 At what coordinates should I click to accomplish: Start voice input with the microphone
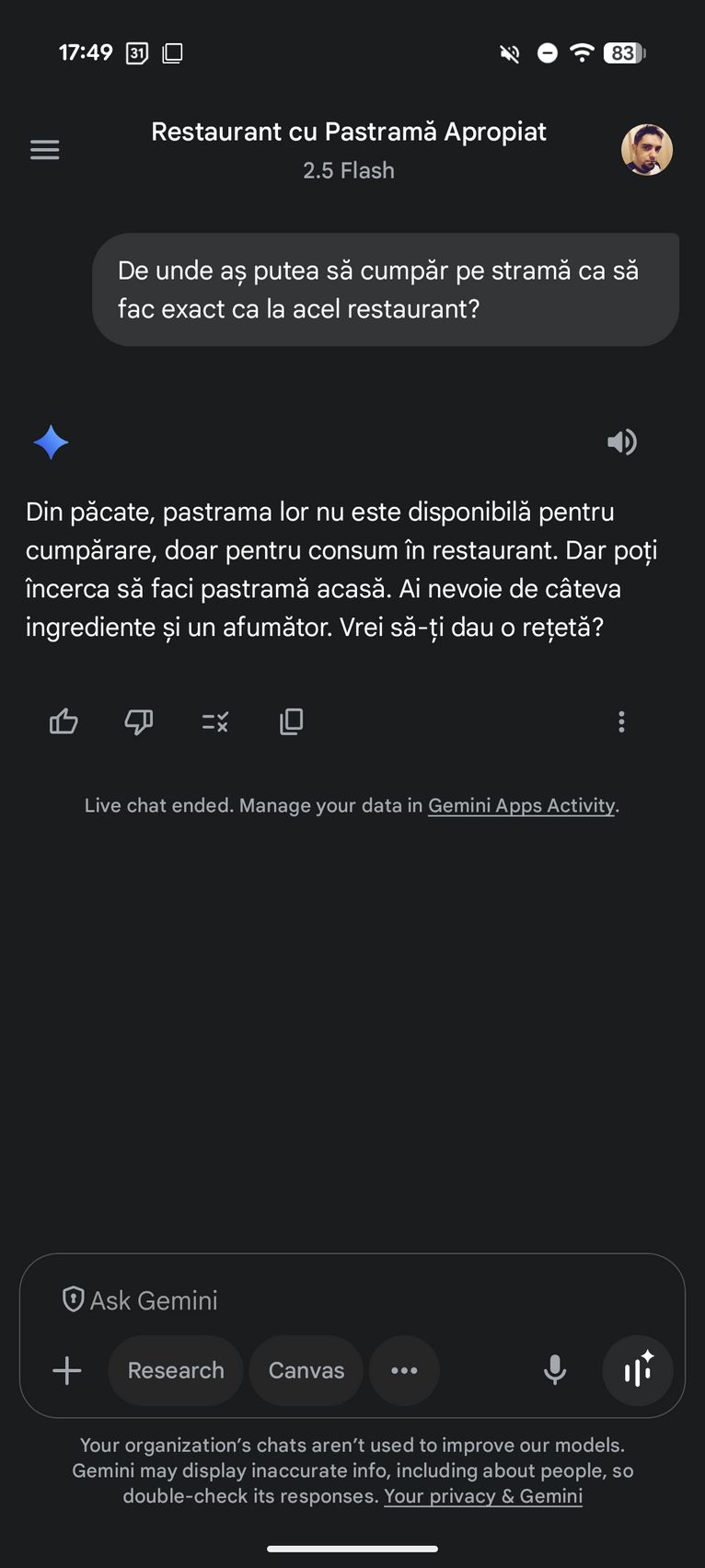tap(555, 1370)
